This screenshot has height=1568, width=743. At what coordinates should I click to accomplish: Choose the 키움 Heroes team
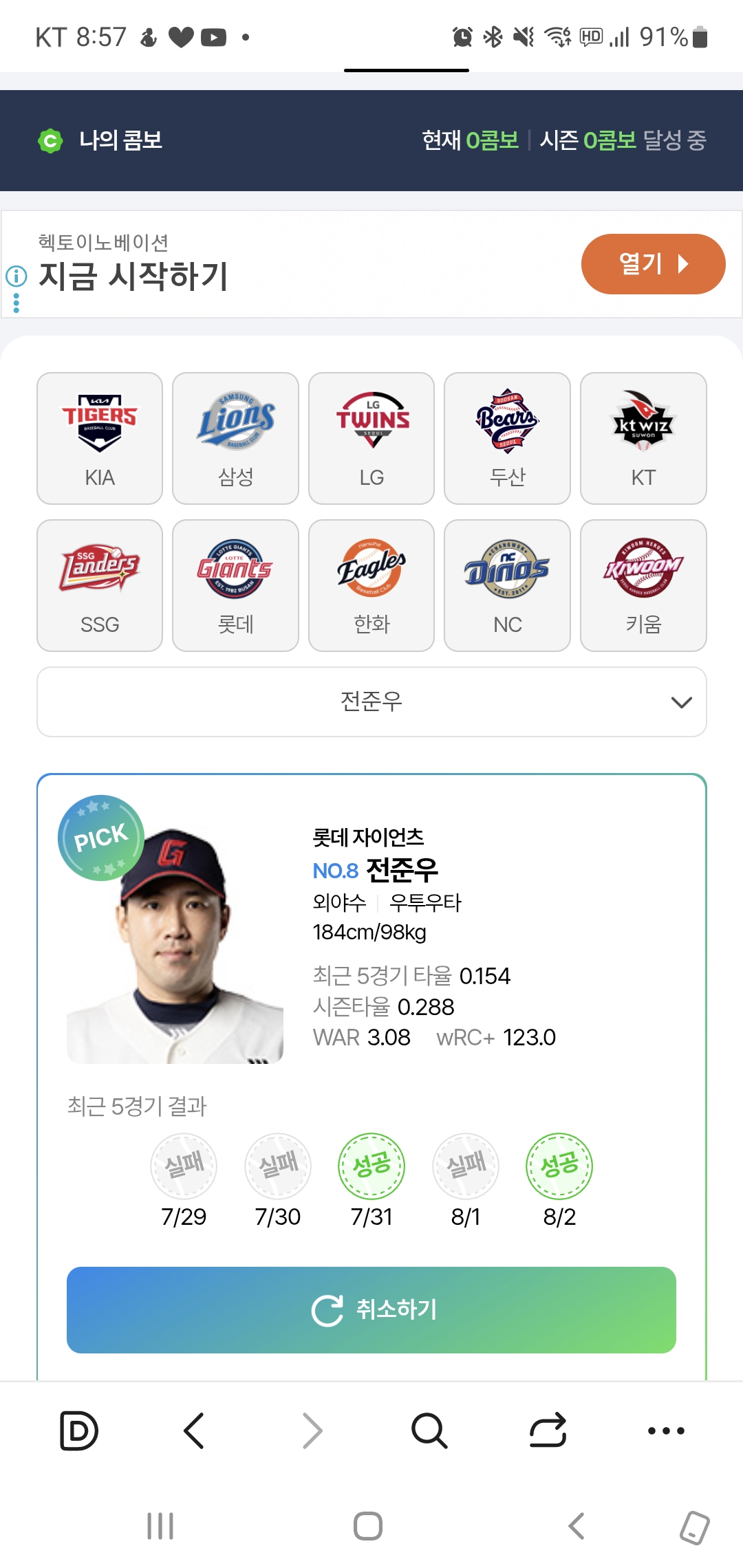[x=643, y=585]
